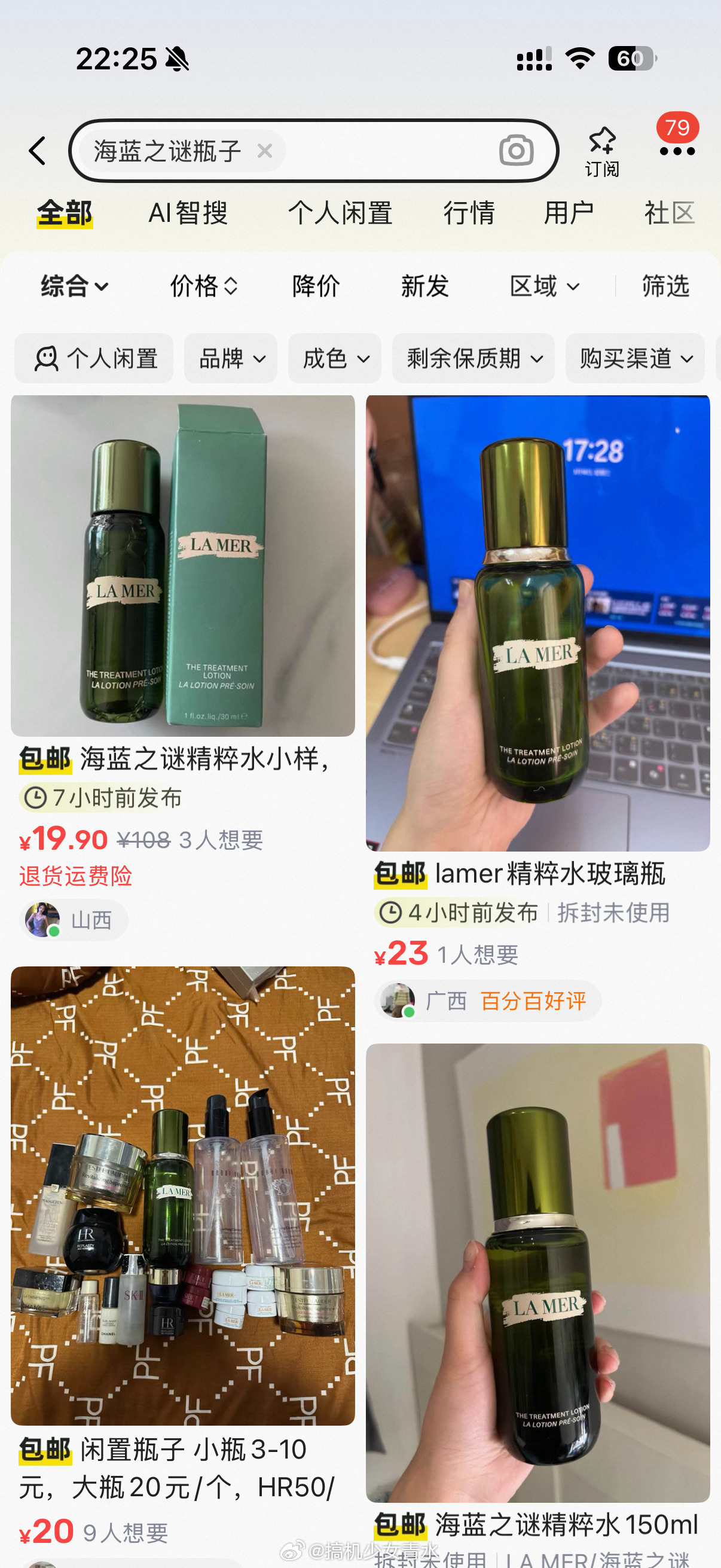Open the 成色 condition dropdown
Viewport: 721px width, 1568px height.
tap(334, 359)
